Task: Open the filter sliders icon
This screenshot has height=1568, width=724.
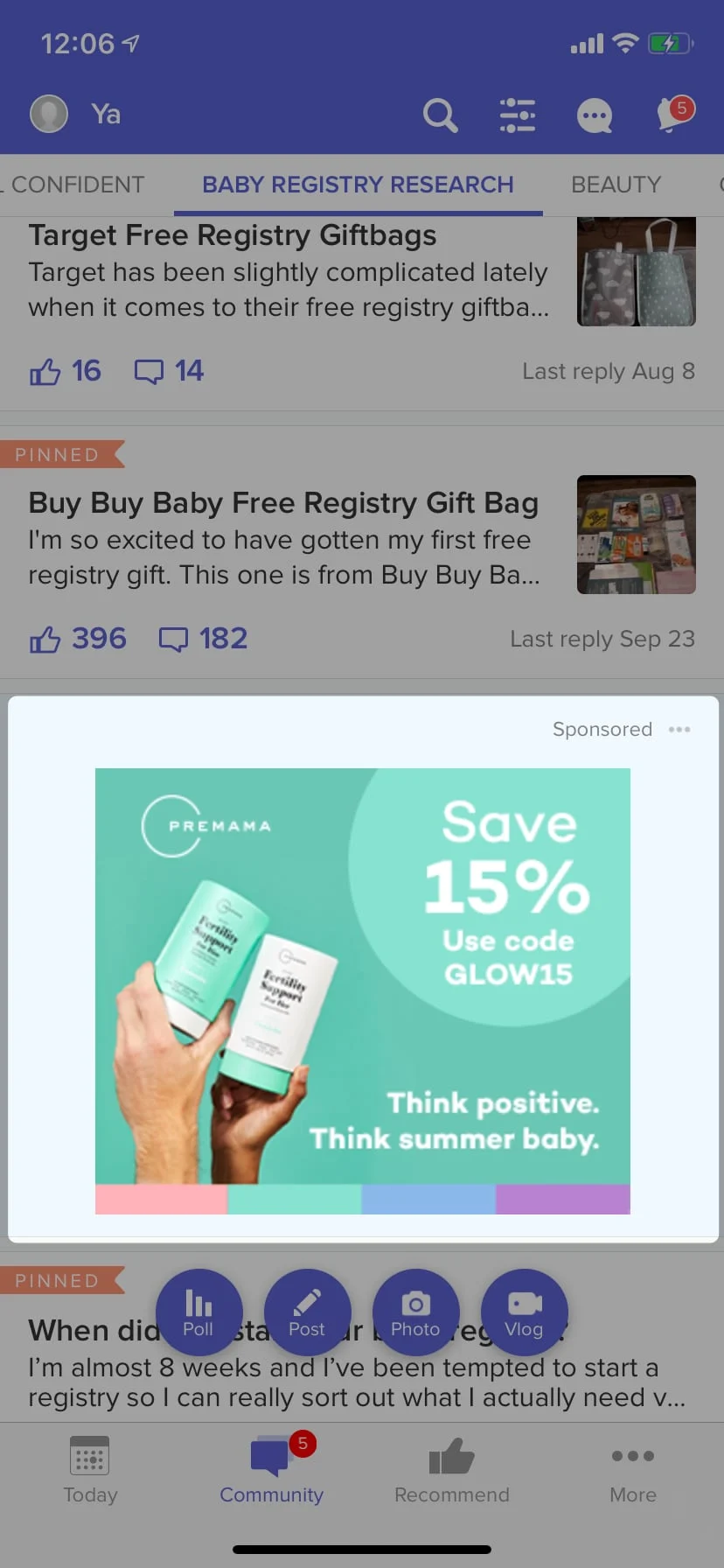Action: [517, 115]
